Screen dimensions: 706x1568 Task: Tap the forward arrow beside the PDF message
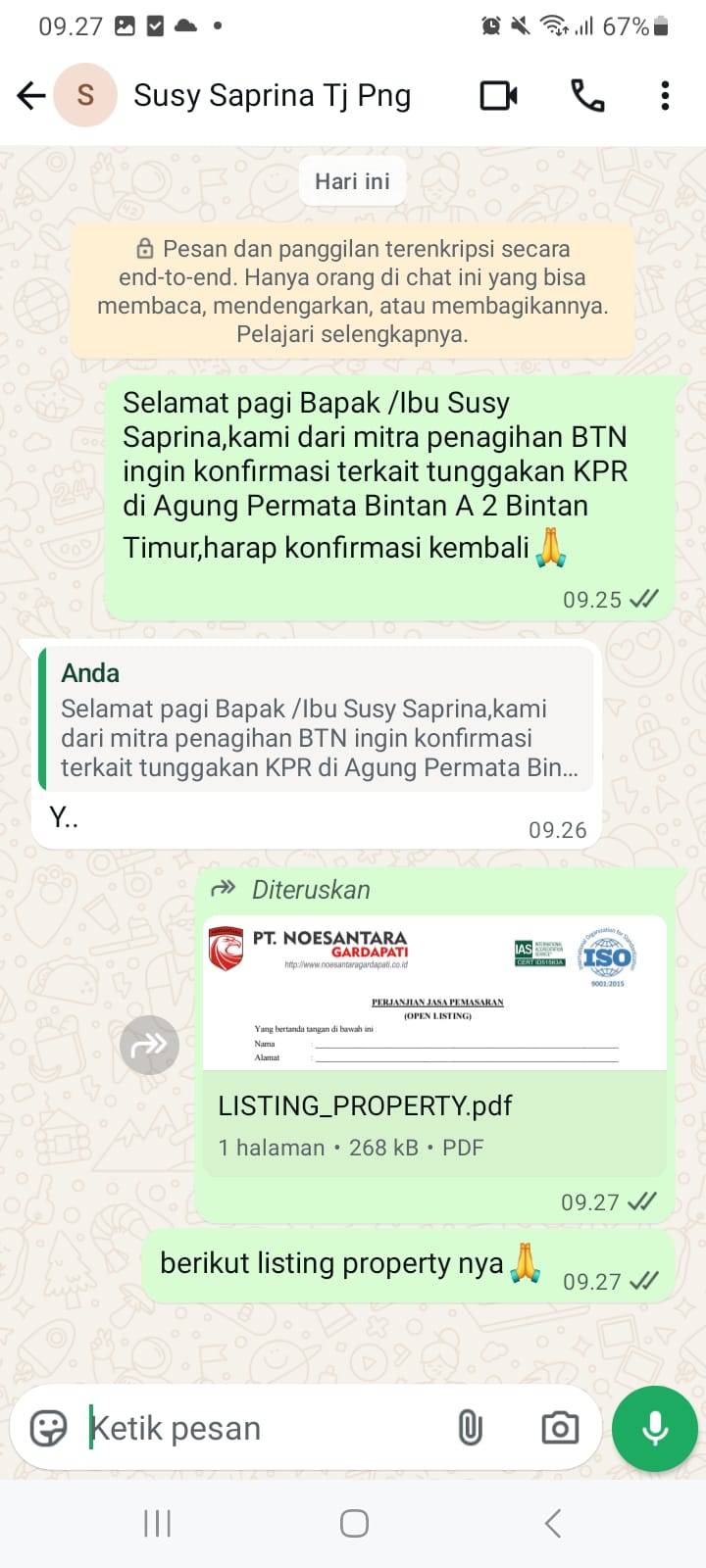[149, 1045]
